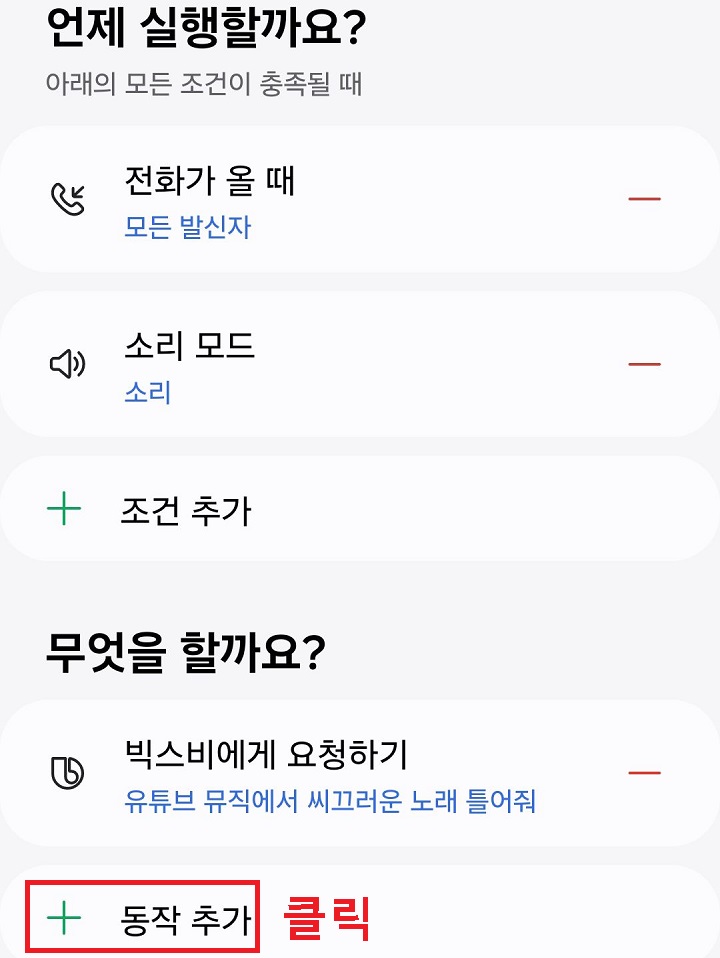Open the 전화가 올 때 condition card
Viewport: 720px width, 958px height.
(x=300, y=196)
